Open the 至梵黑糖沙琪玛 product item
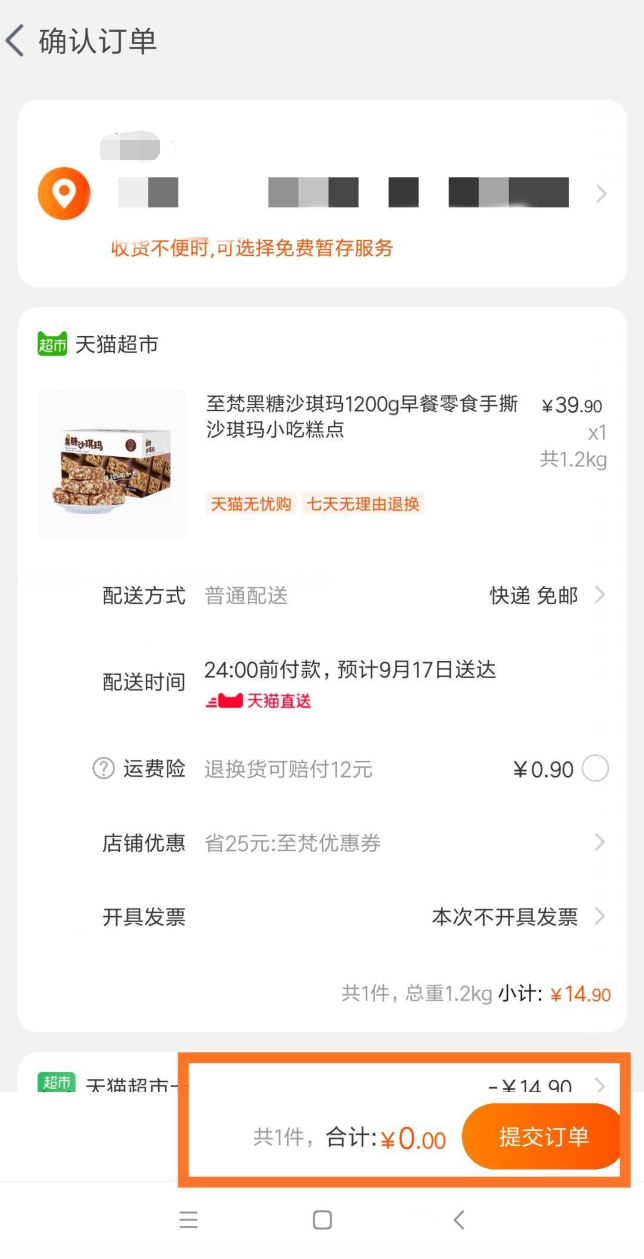Image resolution: width=644 pixels, height=1259 pixels. pos(362,417)
